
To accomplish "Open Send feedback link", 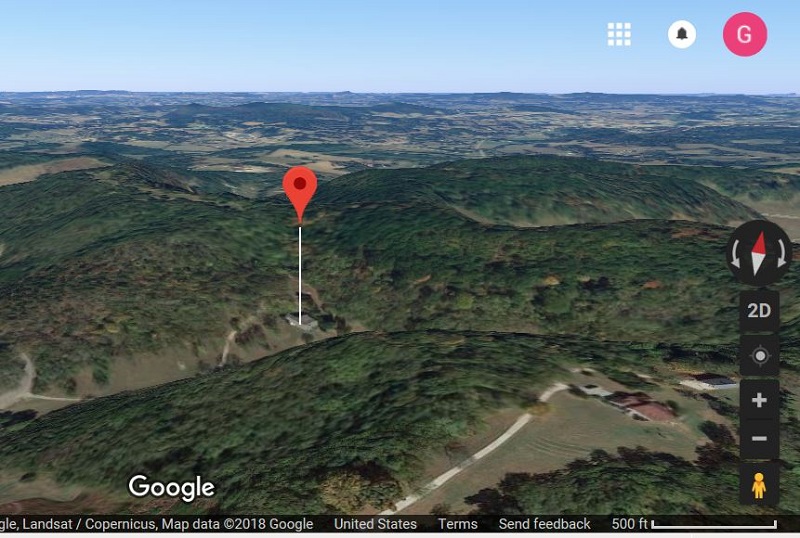I will [x=544, y=524].
